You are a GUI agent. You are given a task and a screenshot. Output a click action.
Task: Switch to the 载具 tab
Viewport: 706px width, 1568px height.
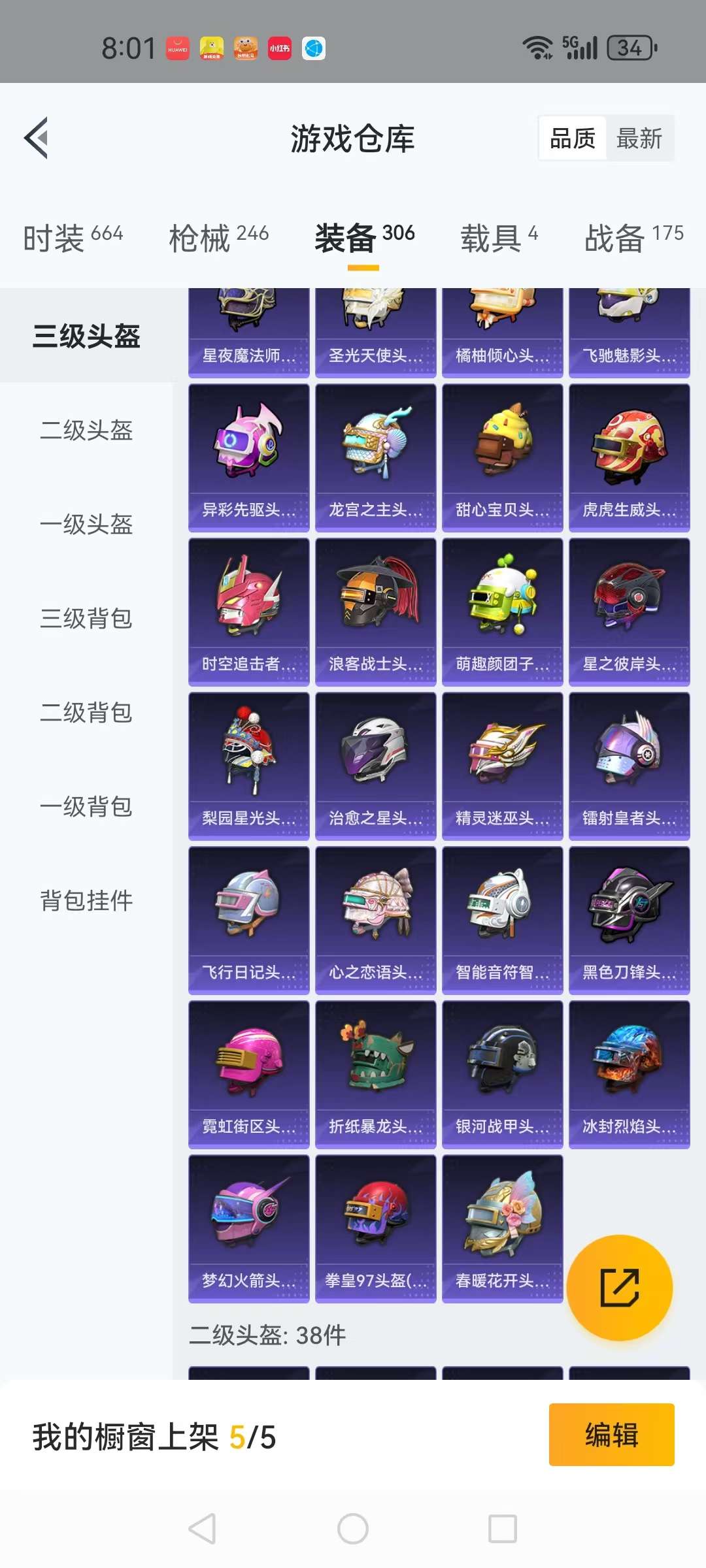tap(499, 237)
